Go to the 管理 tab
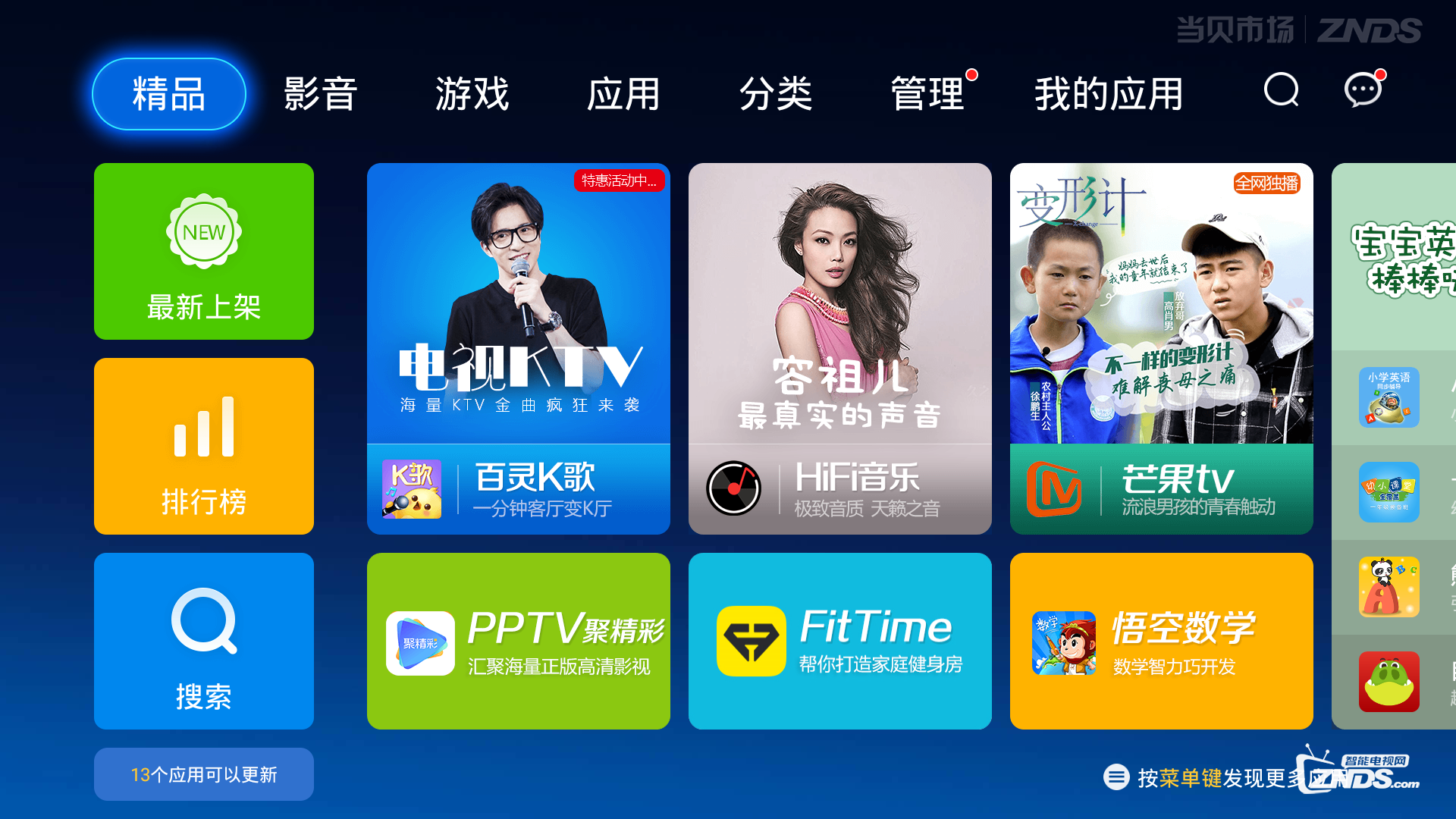 click(x=927, y=94)
